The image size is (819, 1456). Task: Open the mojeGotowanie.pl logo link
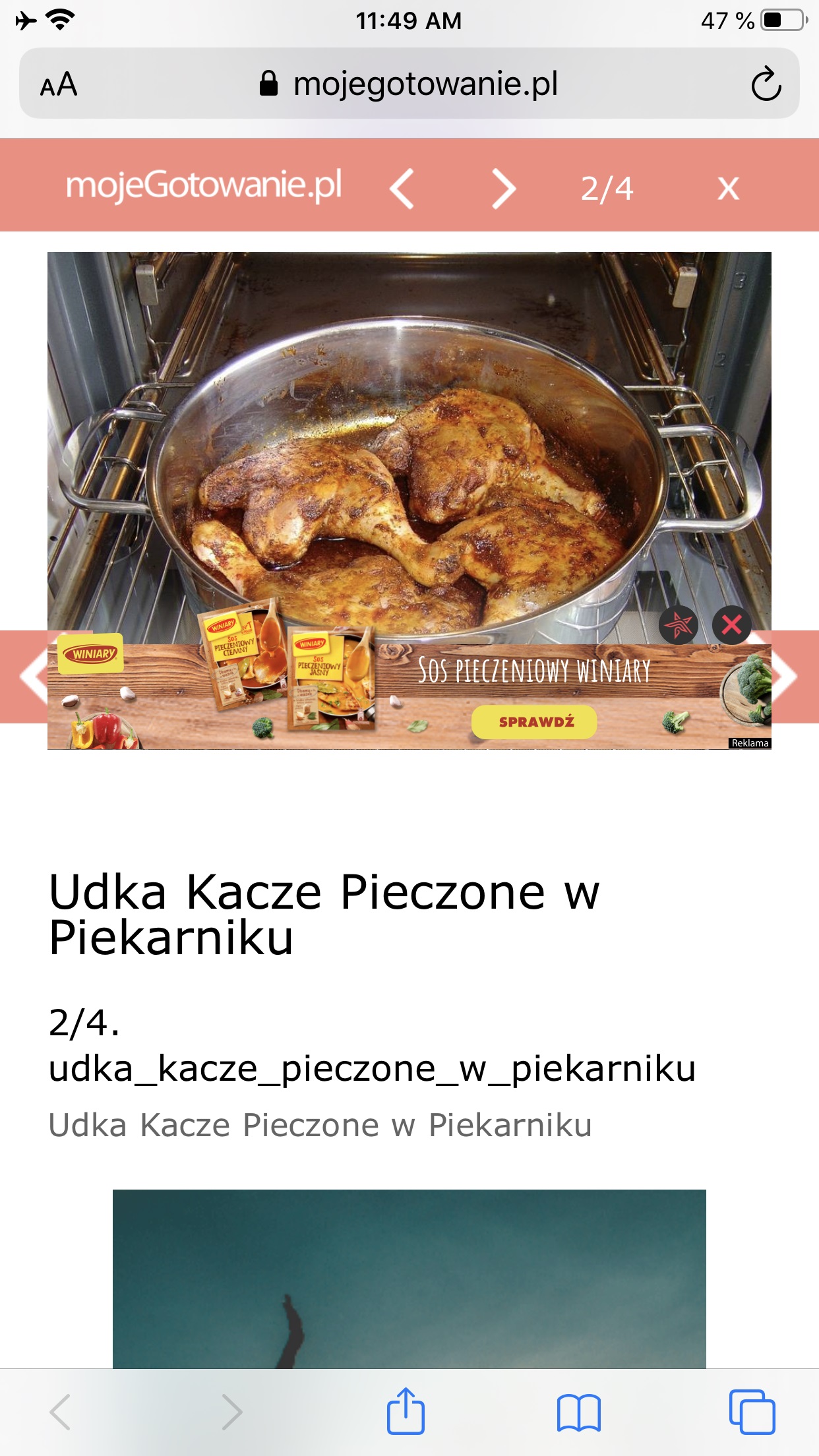tap(204, 185)
